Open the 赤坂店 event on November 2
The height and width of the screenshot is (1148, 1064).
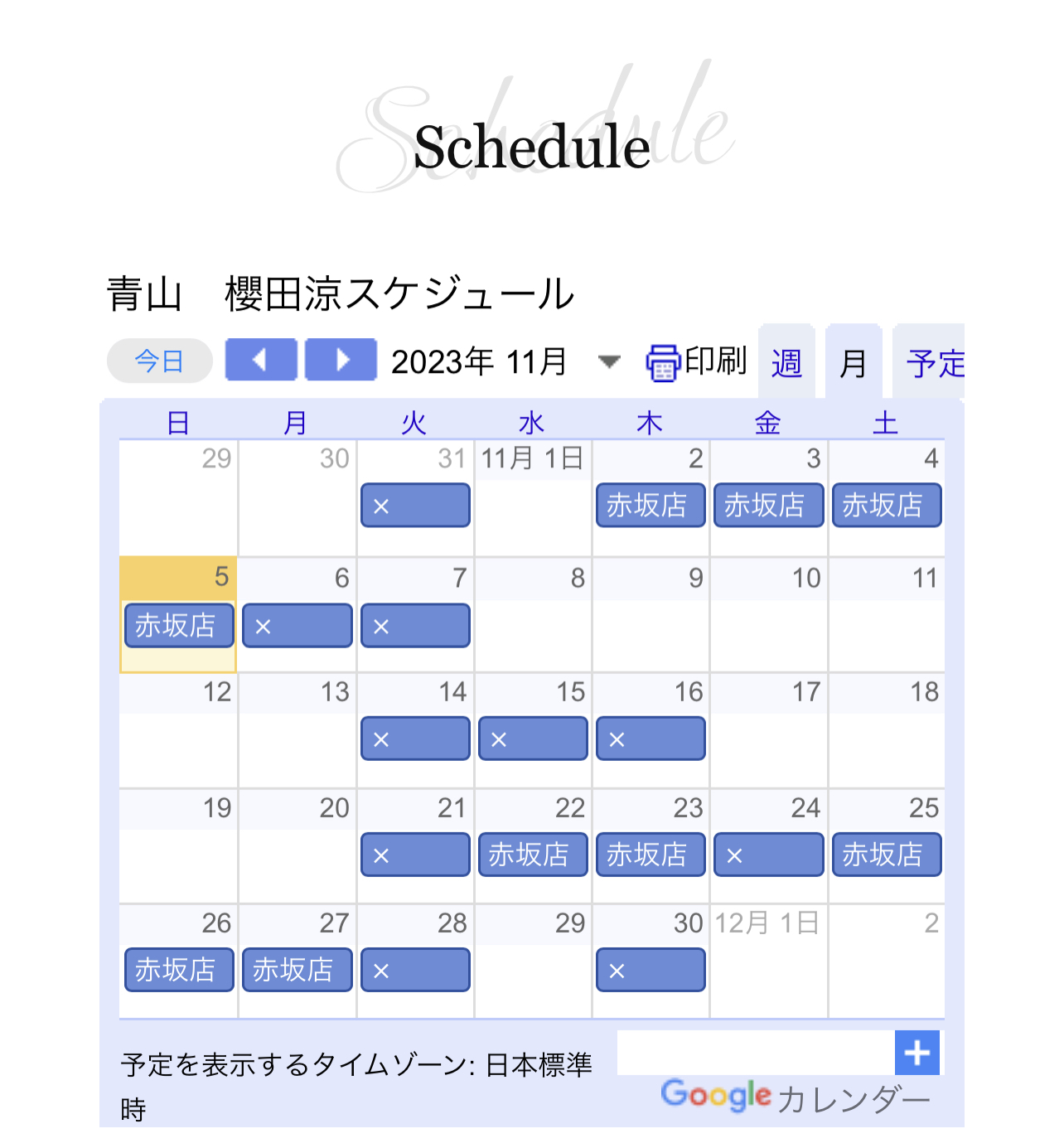coord(650,506)
